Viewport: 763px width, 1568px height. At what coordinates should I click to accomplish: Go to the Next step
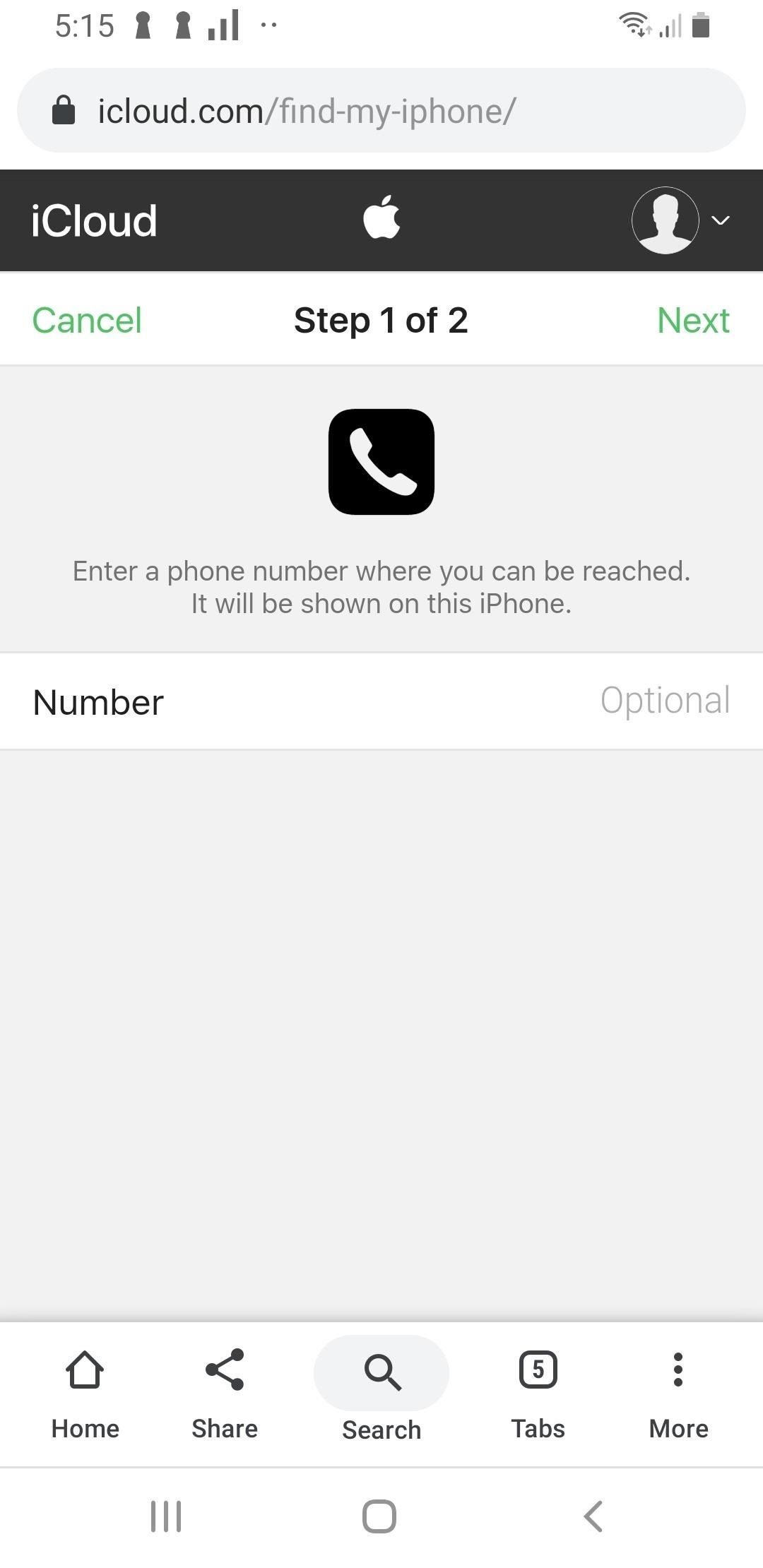(x=692, y=320)
